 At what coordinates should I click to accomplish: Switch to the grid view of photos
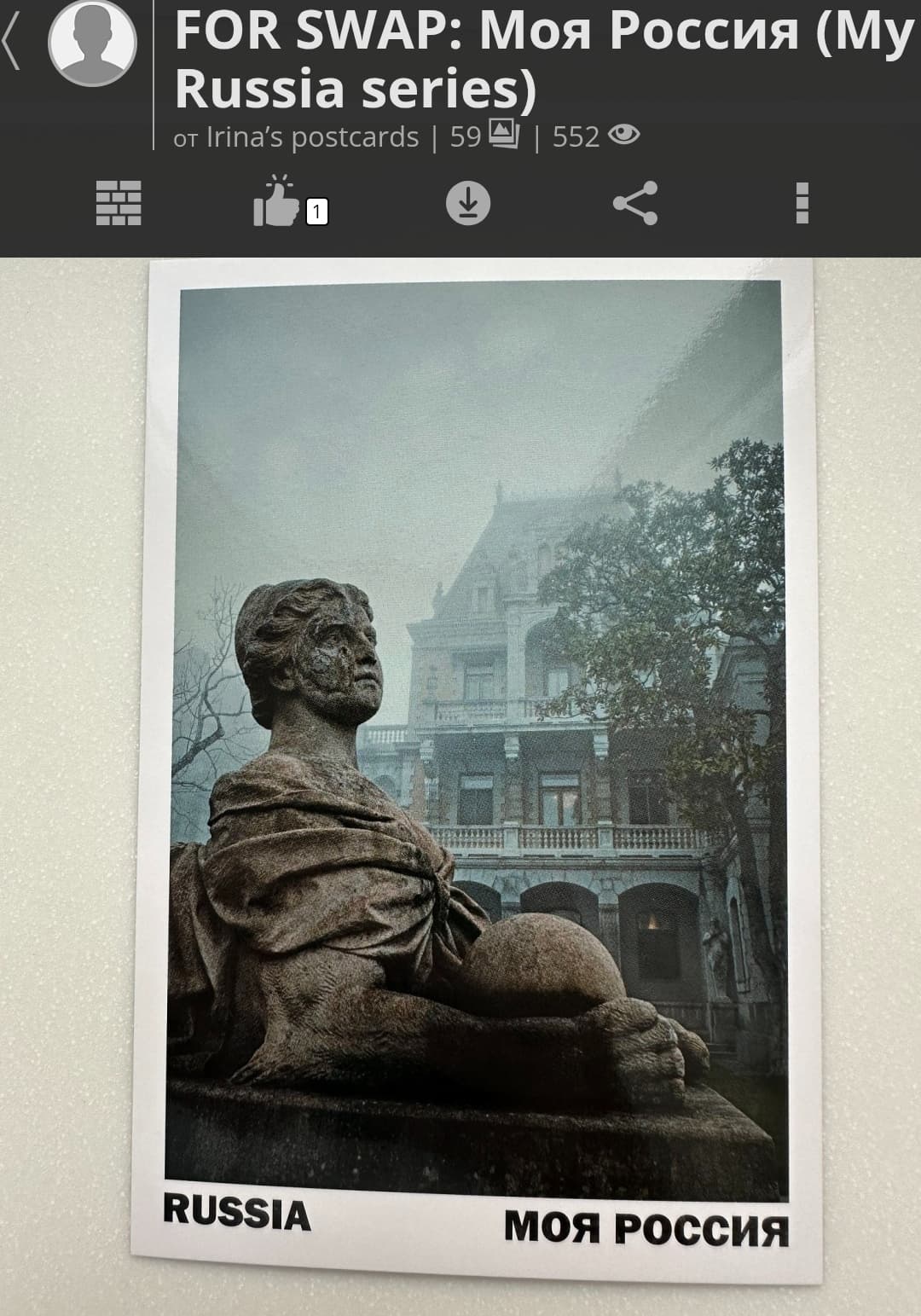119,203
